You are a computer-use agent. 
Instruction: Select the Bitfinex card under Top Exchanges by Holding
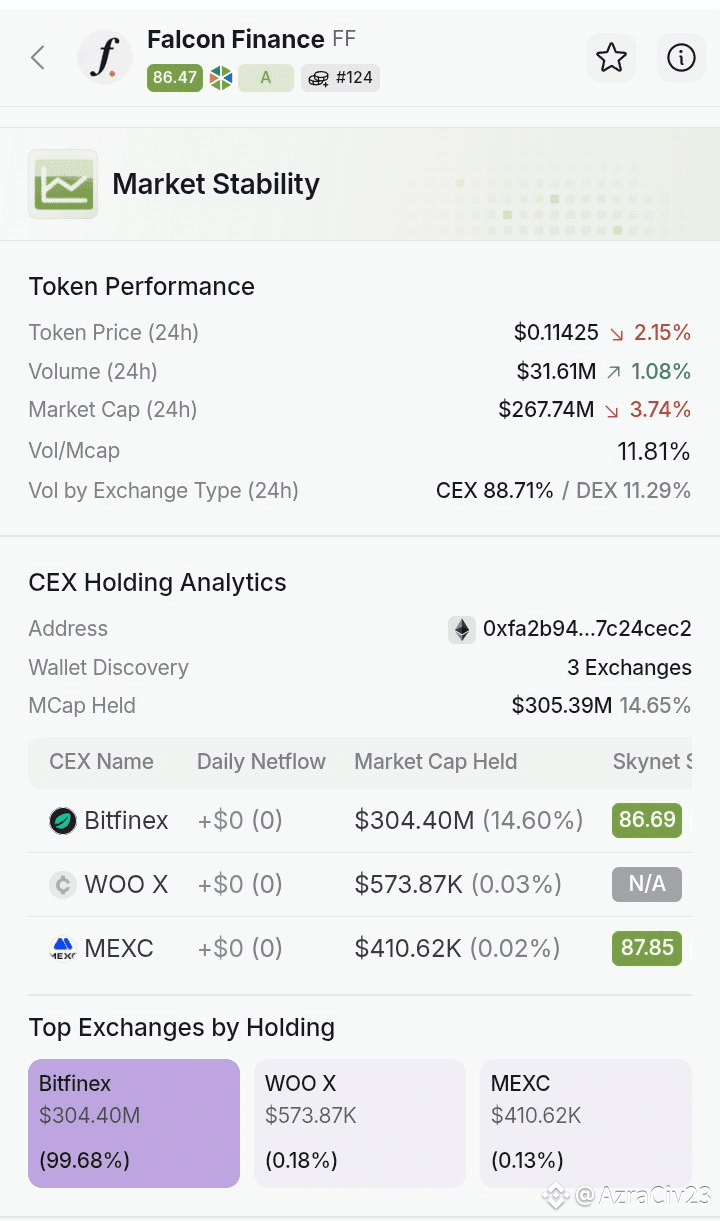pos(134,1123)
